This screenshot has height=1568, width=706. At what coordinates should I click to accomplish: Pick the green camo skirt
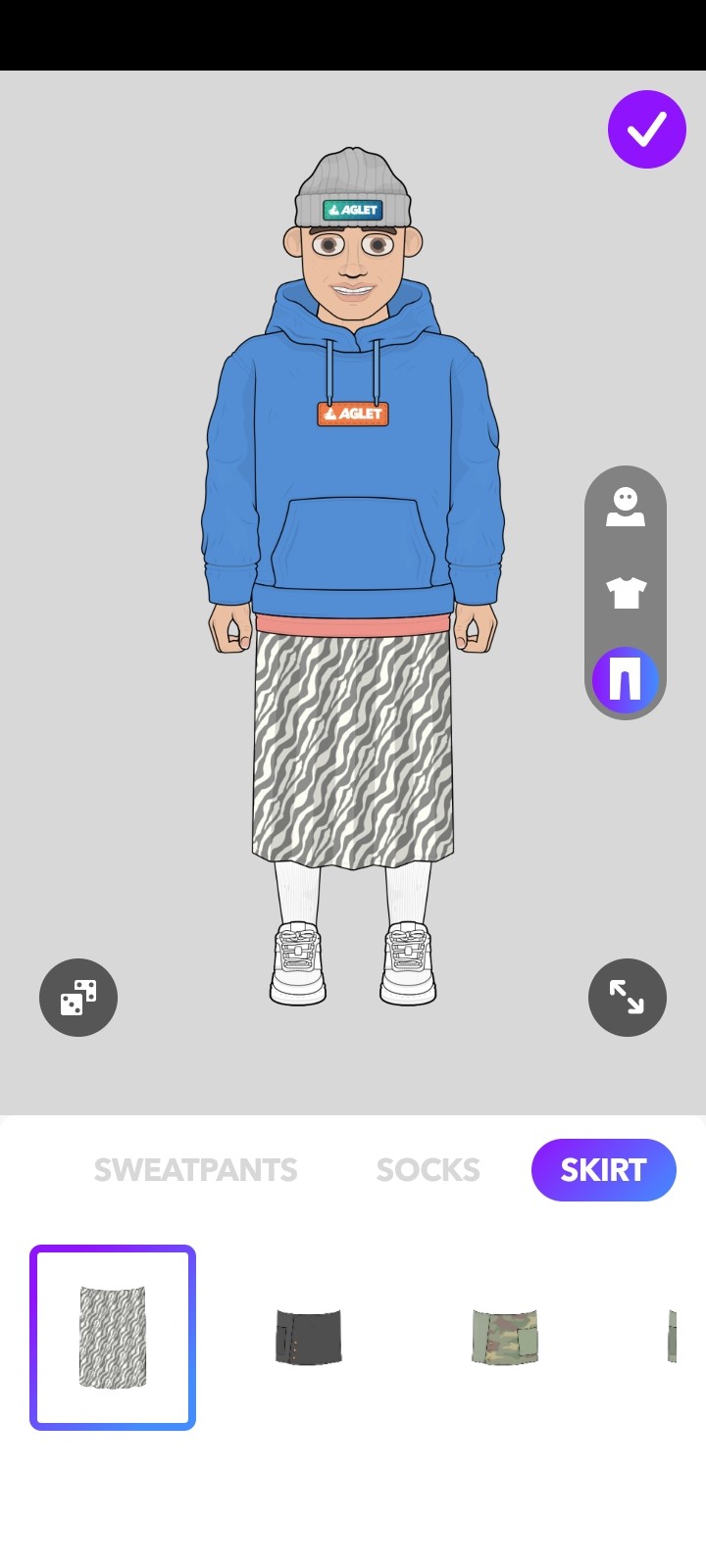tap(505, 1338)
